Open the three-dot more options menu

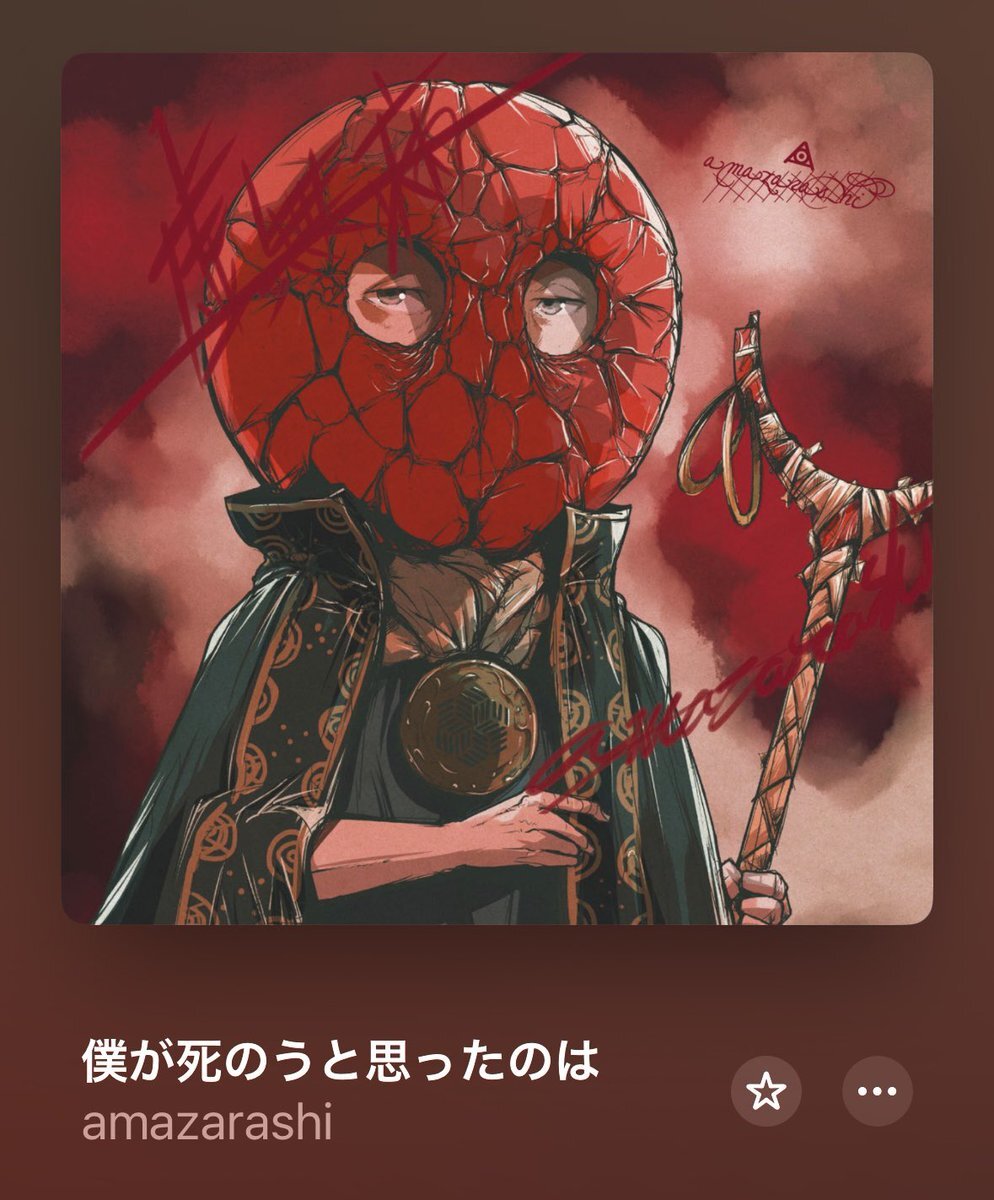pos(877,1091)
